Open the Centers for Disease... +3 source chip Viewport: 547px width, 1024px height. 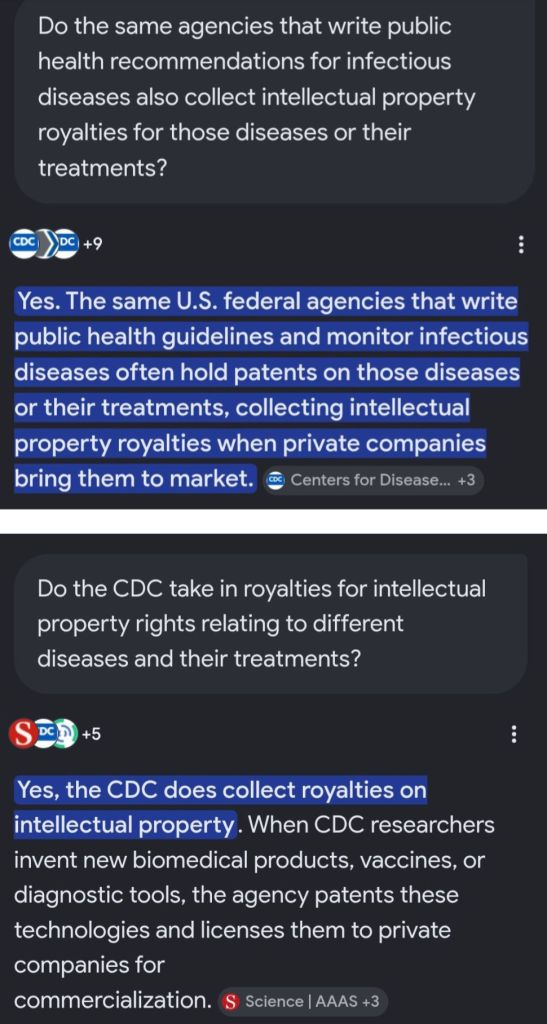pos(373,481)
